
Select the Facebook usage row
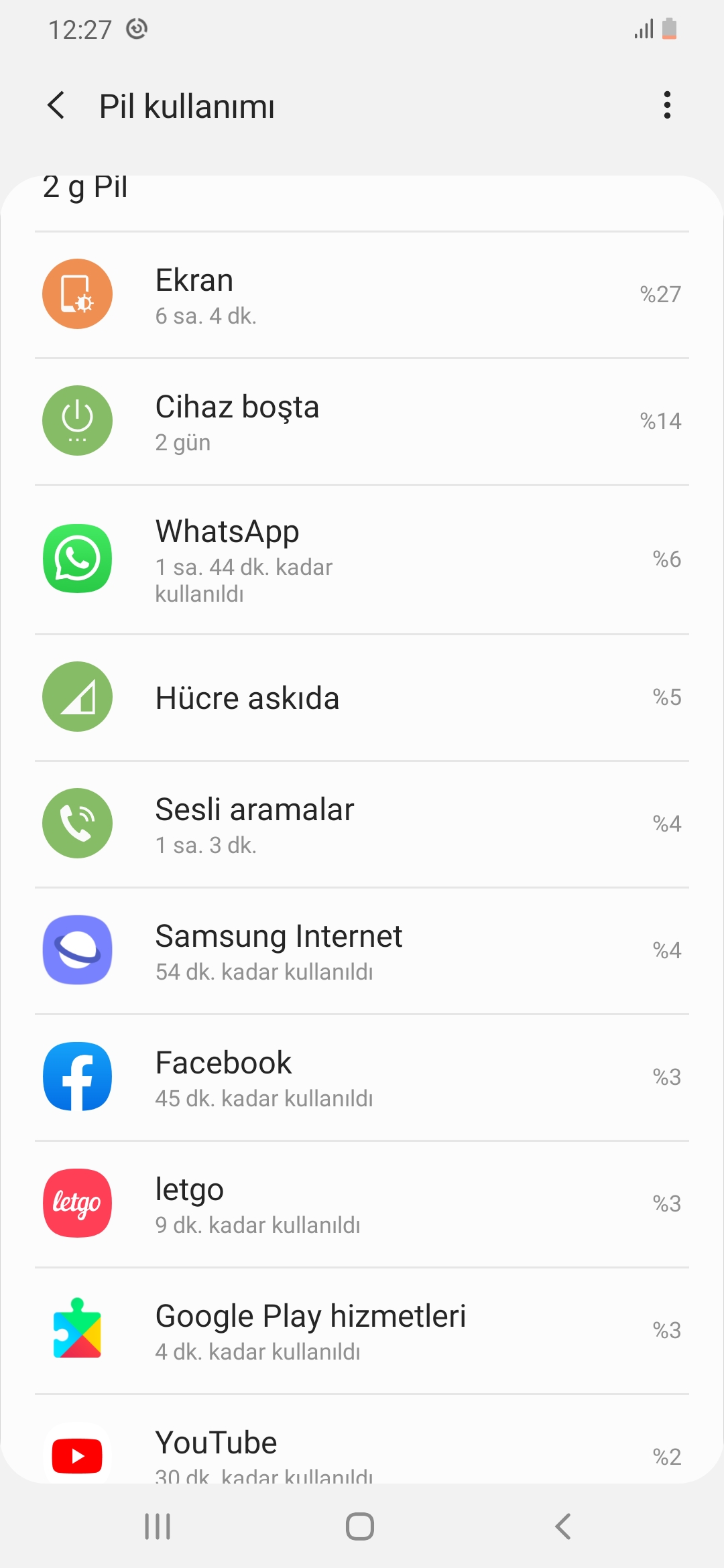362,1077
